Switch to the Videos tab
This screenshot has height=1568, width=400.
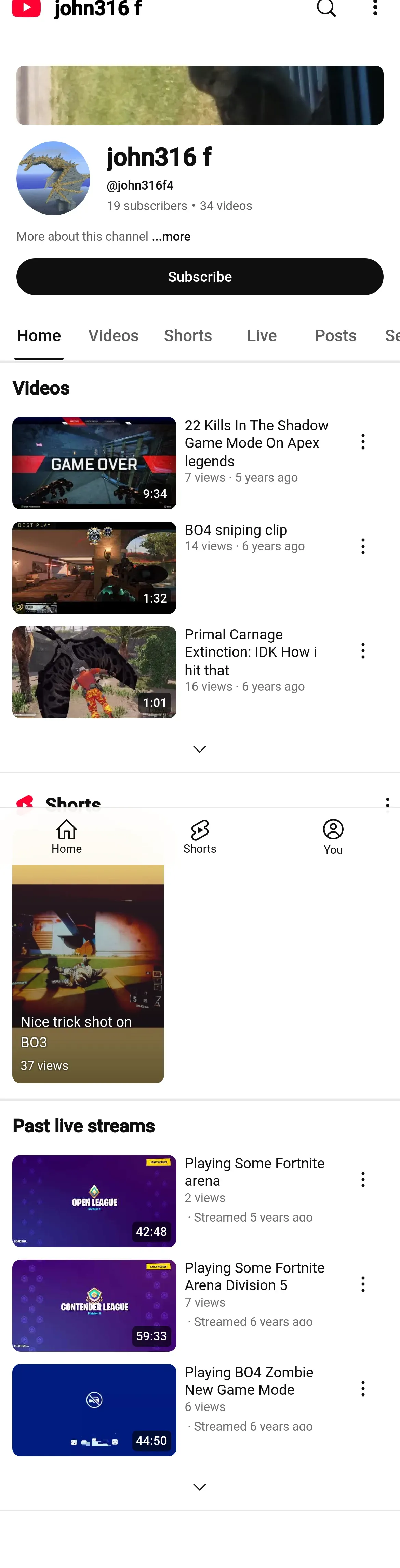tap(113, 335)
